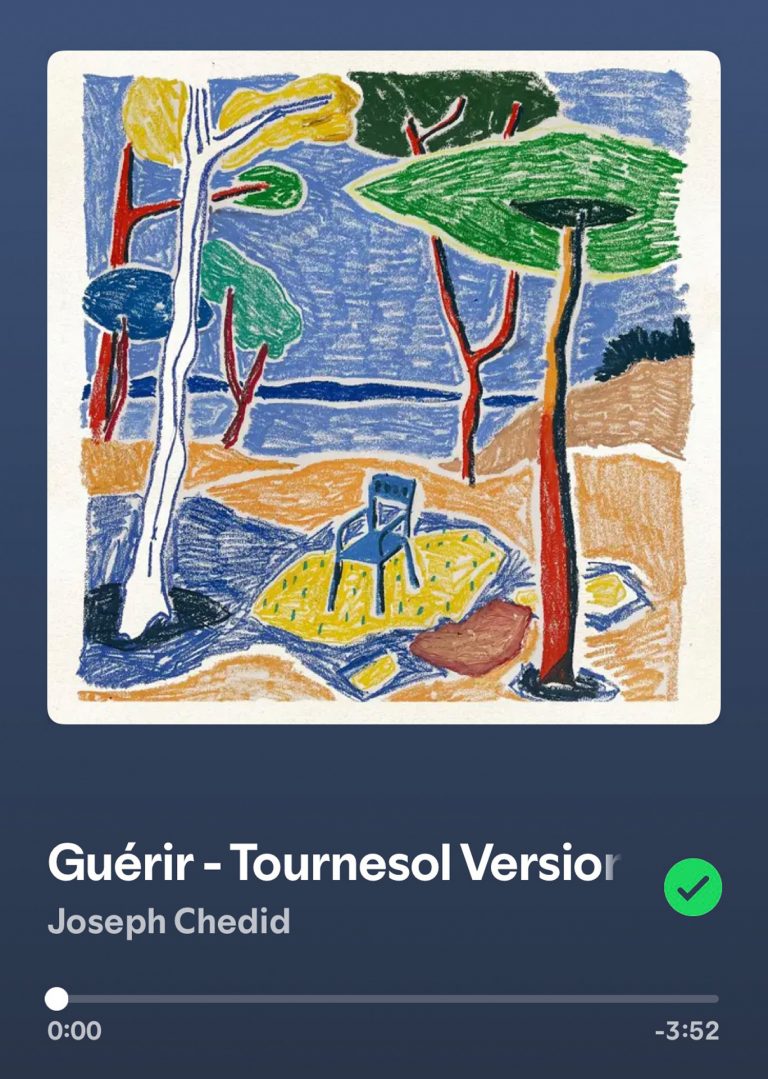Open the artist Joseph Chedid
This screenshot has width=768, height=1079.
coord(169,921)
